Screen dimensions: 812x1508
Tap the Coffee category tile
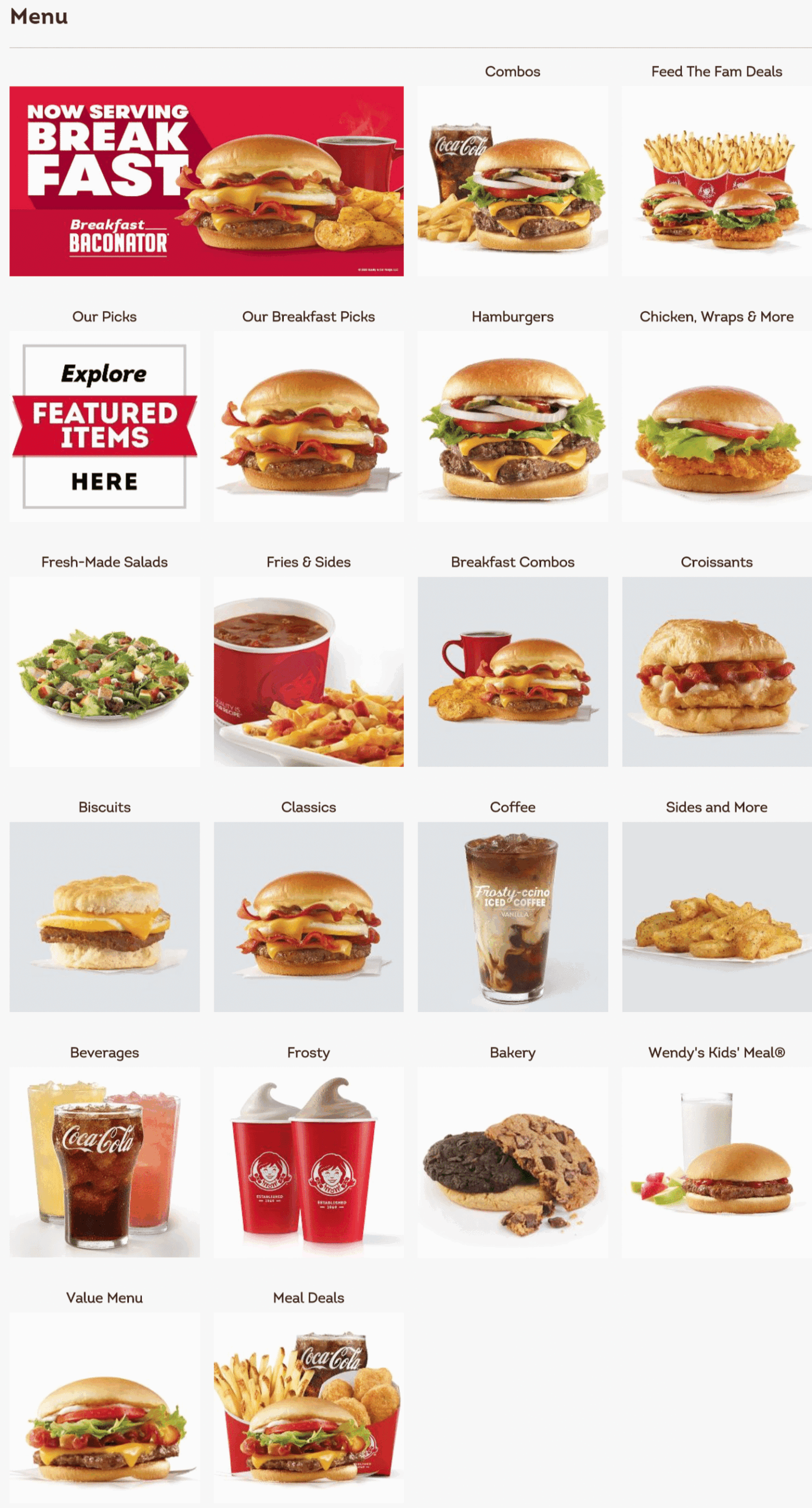coord(512,917)
